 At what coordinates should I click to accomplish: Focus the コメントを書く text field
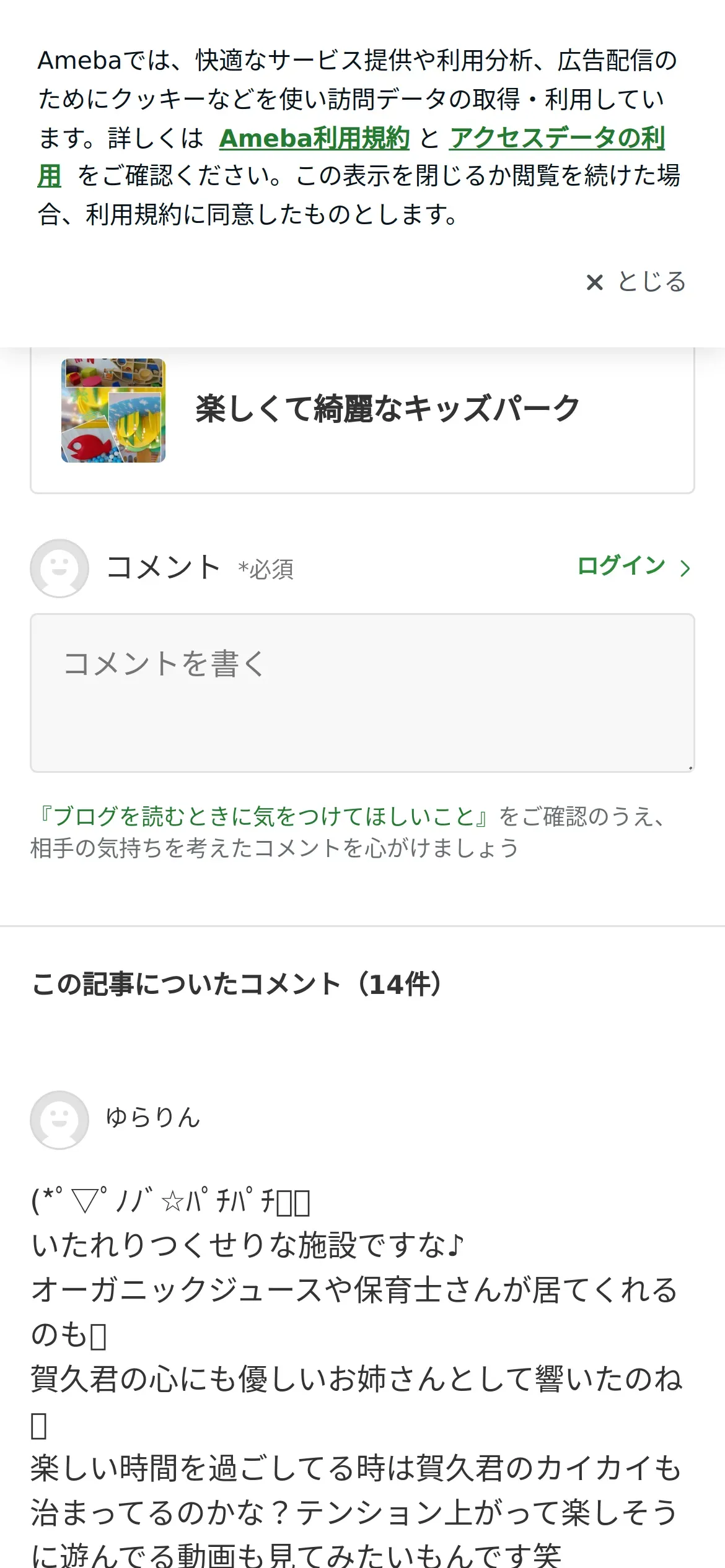pyautogui.click(x=362, y=692)
